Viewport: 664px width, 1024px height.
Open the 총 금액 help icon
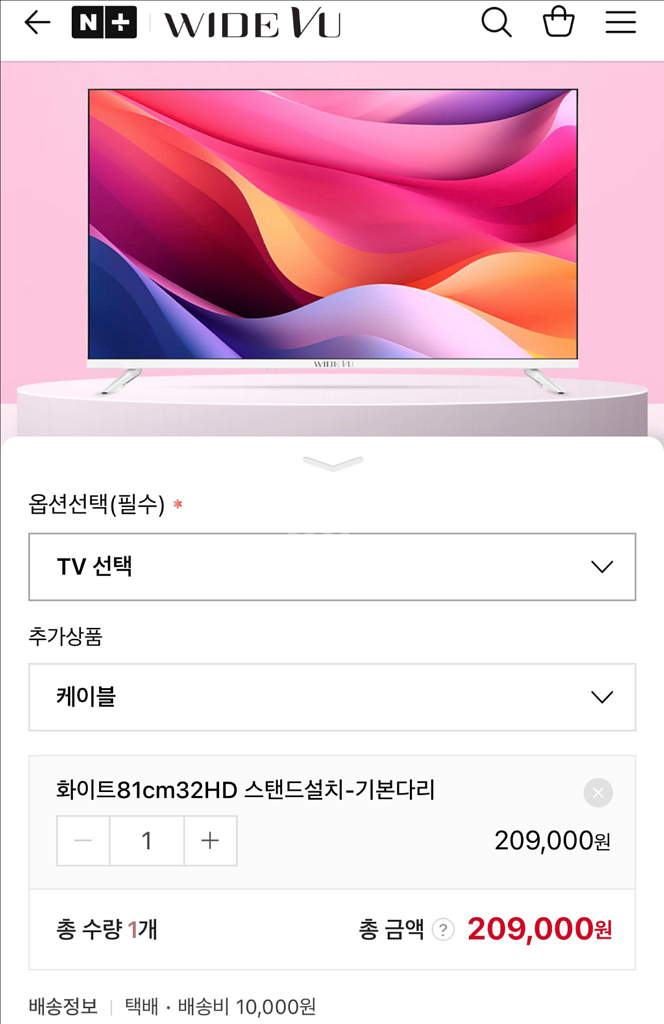click(443, 930)
